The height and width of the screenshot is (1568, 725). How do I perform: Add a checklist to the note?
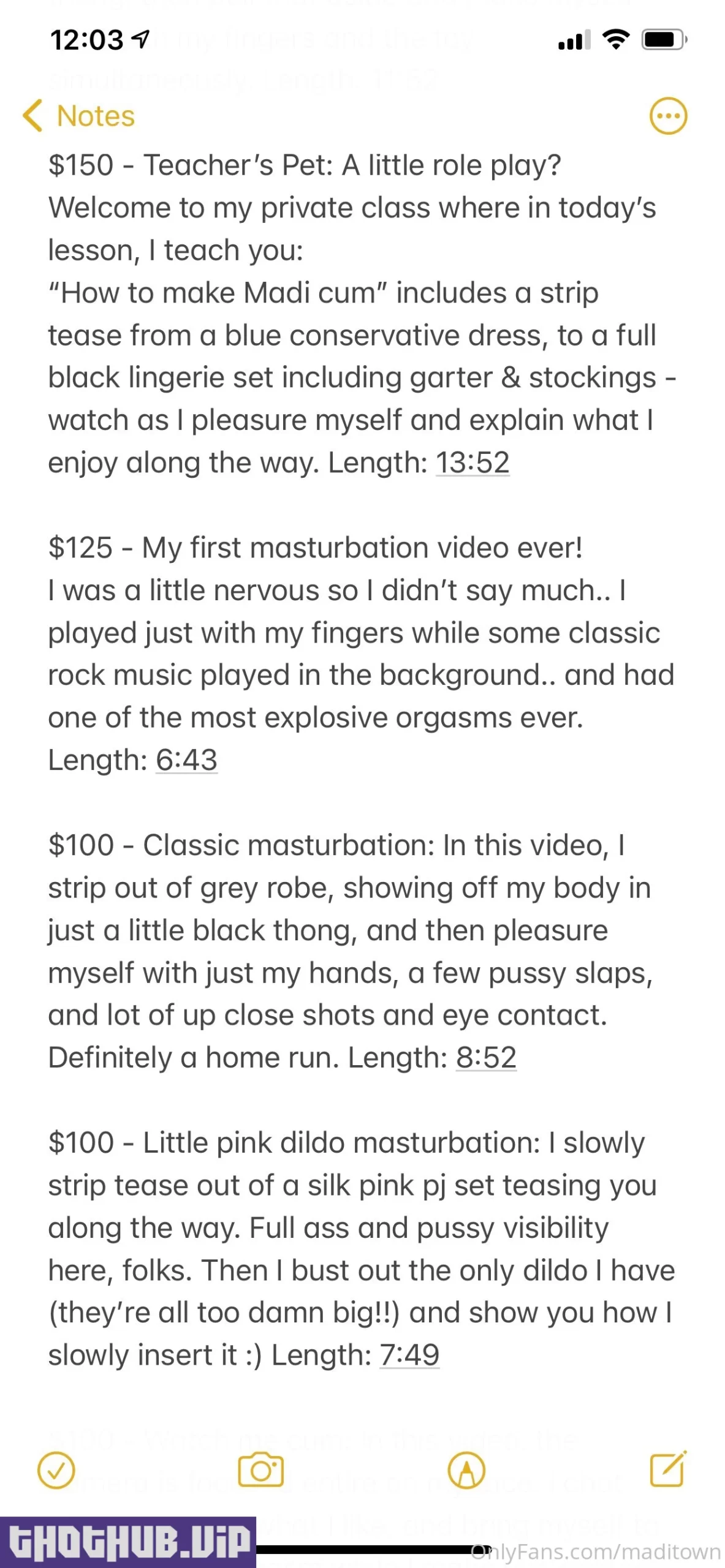tap(56, 1470)
